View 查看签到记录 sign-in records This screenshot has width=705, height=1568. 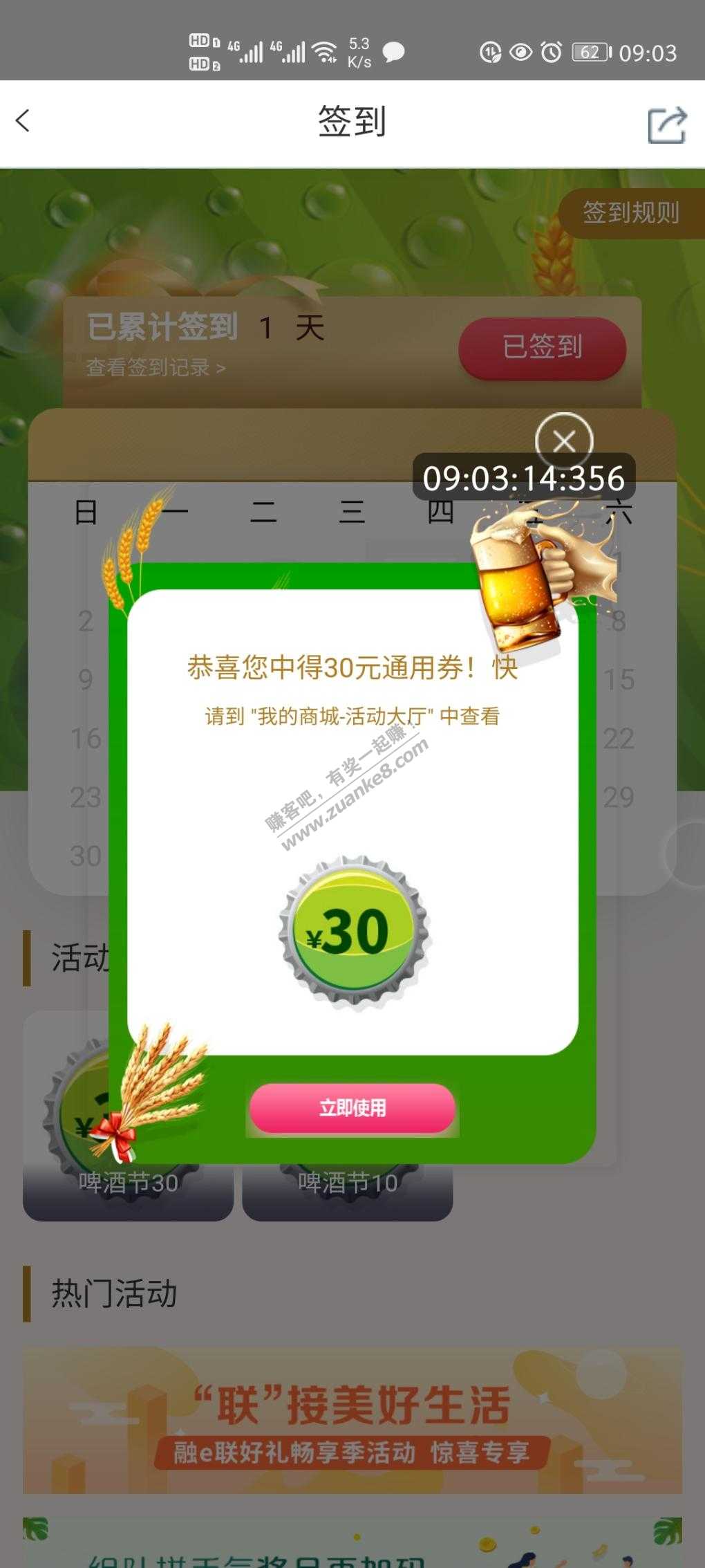click(156, 368)
